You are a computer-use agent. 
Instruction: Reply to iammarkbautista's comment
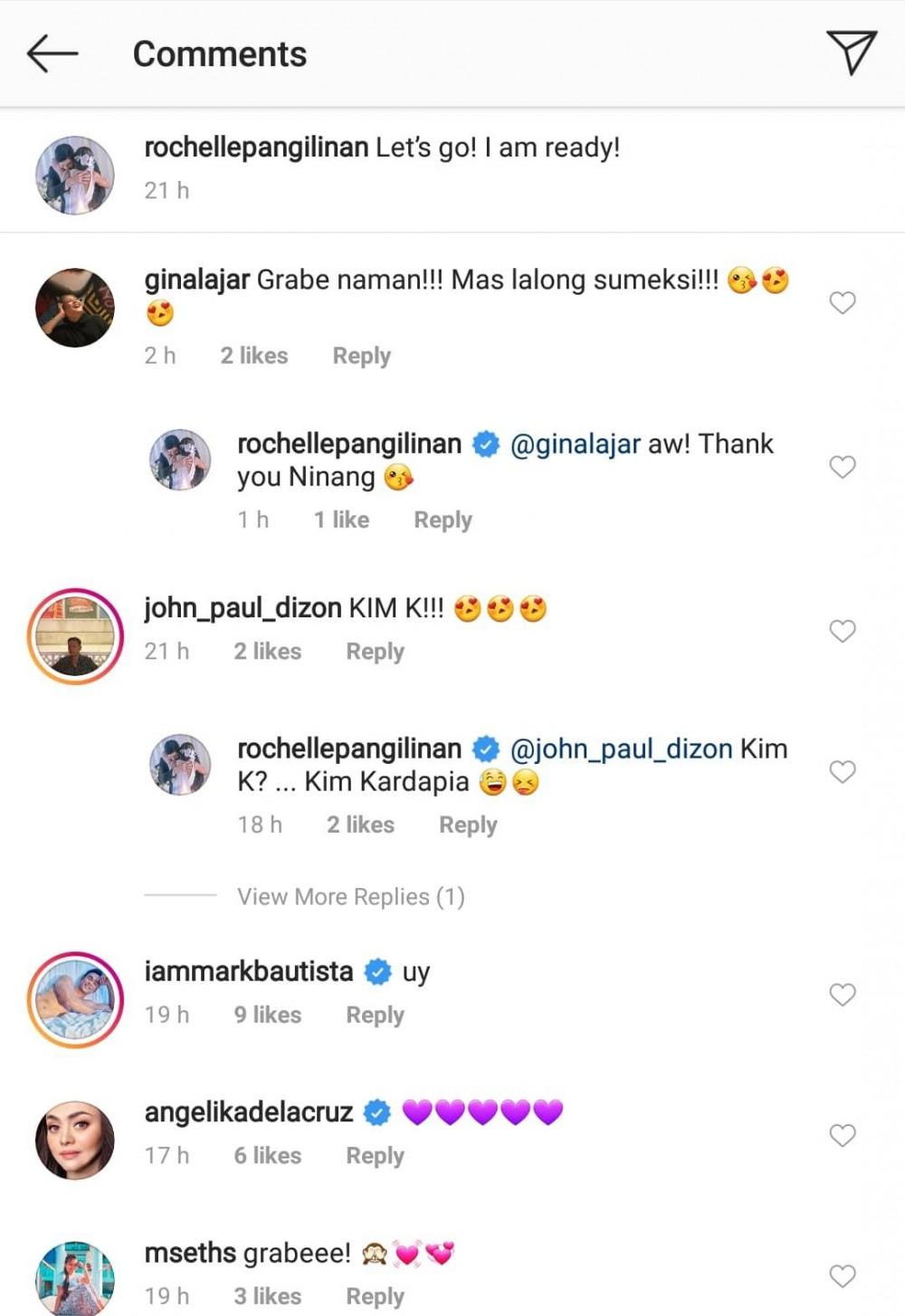tap(375, 1016)
